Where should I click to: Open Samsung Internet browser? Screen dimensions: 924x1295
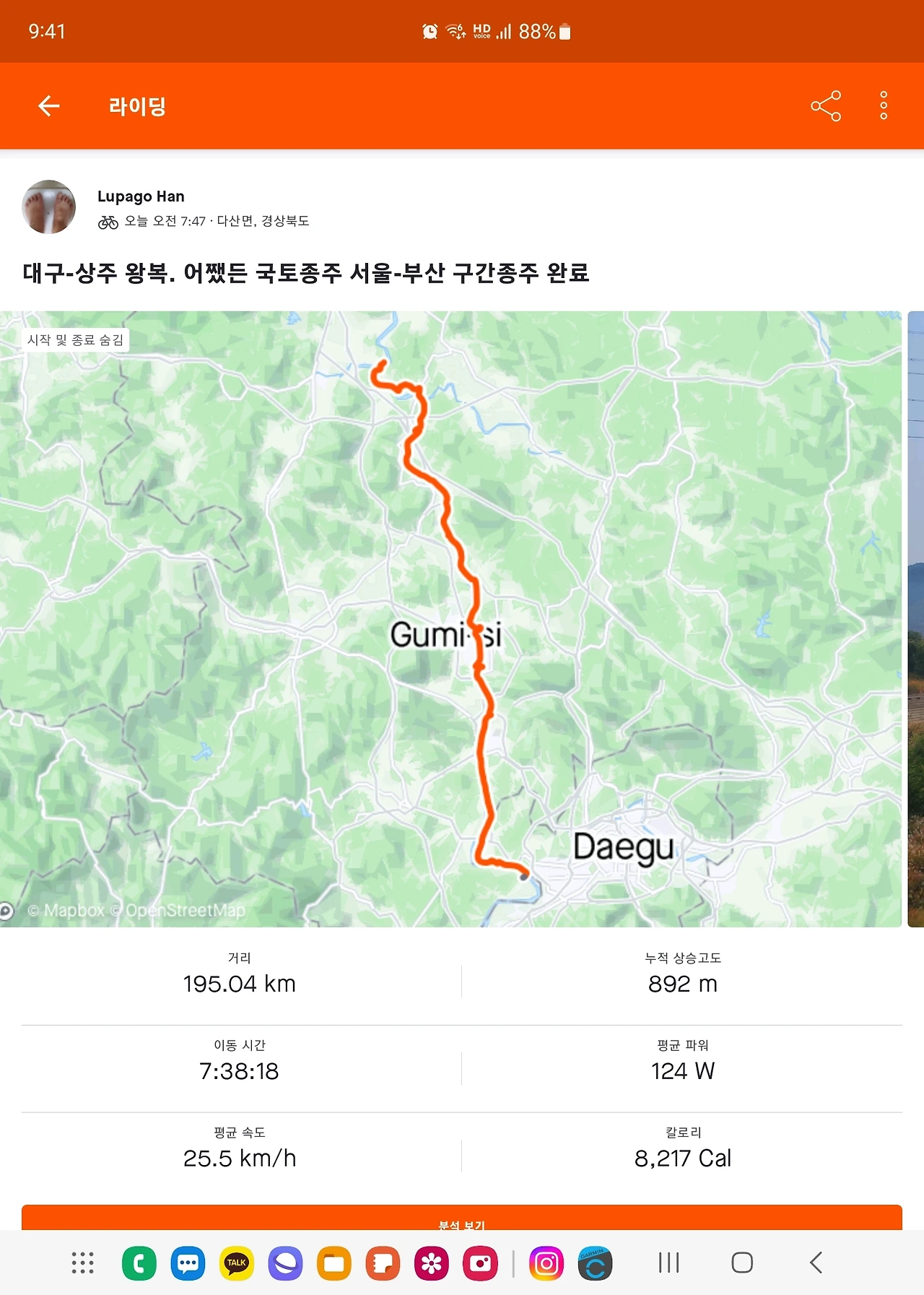tap(285, 1263)
